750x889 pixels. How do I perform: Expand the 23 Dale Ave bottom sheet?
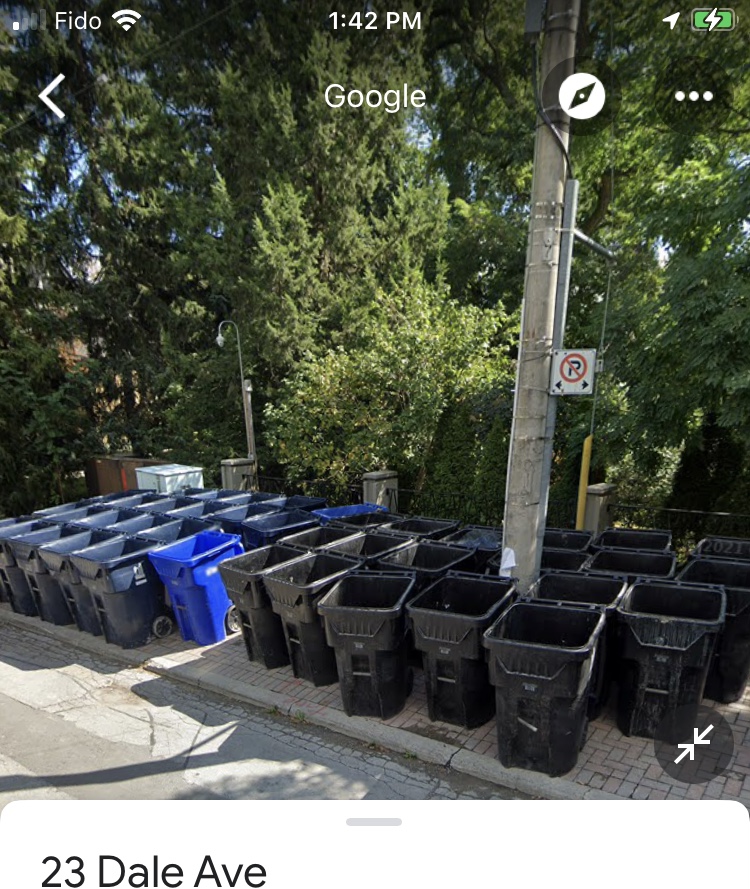tap(374, 822)
